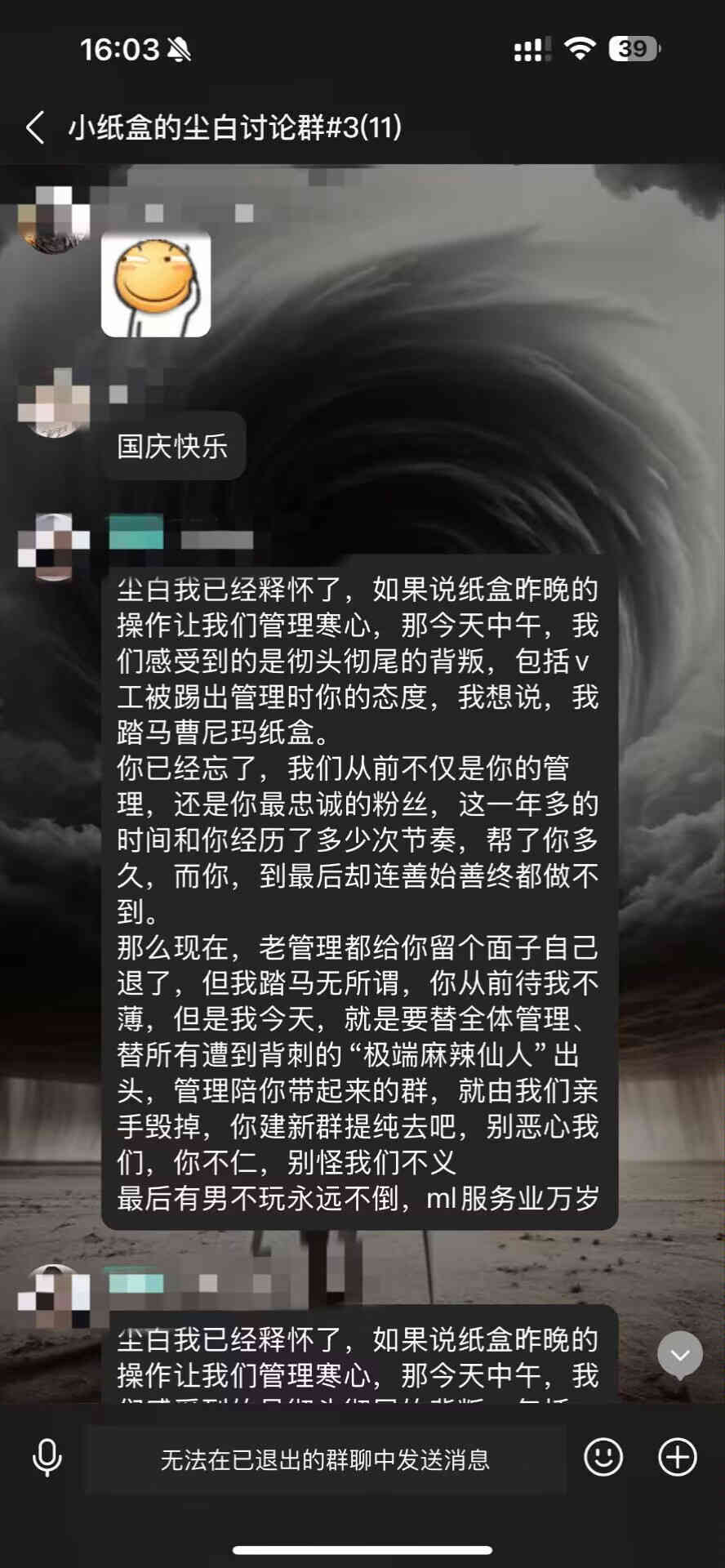Go back from 小纸盒的尘白讨论群 chat
The image size is (725, 1568).
point(35,127)
